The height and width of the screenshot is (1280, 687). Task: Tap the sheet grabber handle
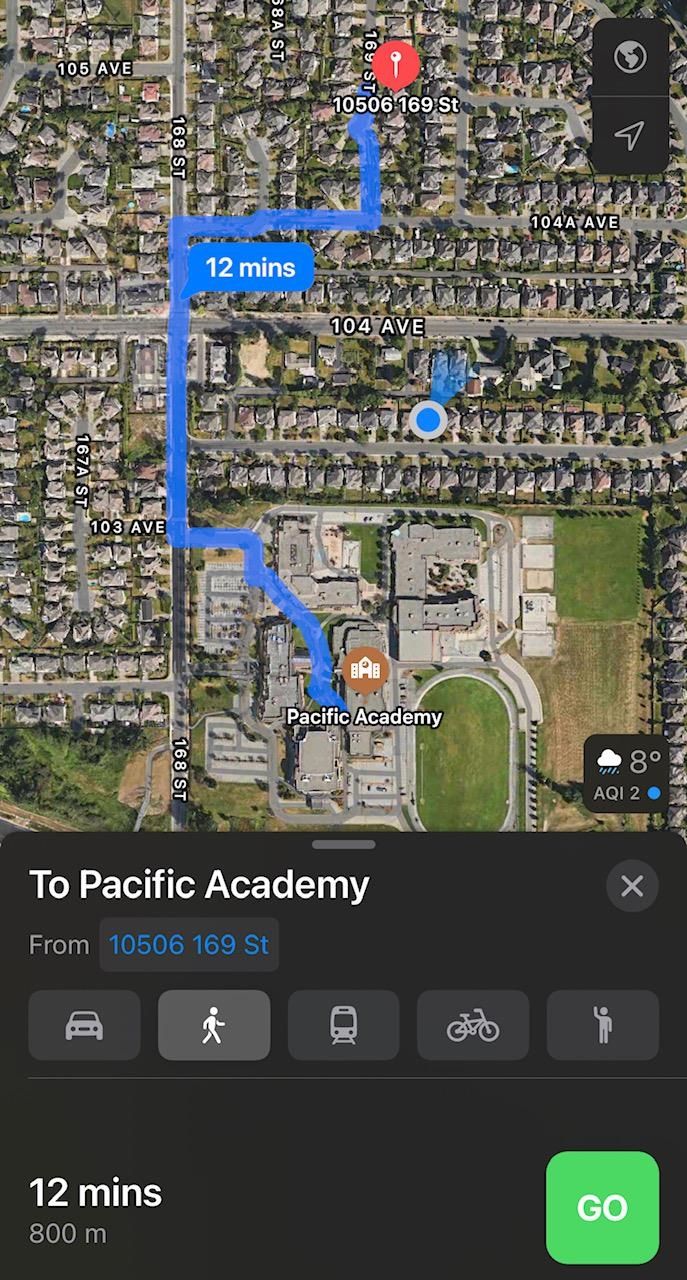[x=344, y=844]
